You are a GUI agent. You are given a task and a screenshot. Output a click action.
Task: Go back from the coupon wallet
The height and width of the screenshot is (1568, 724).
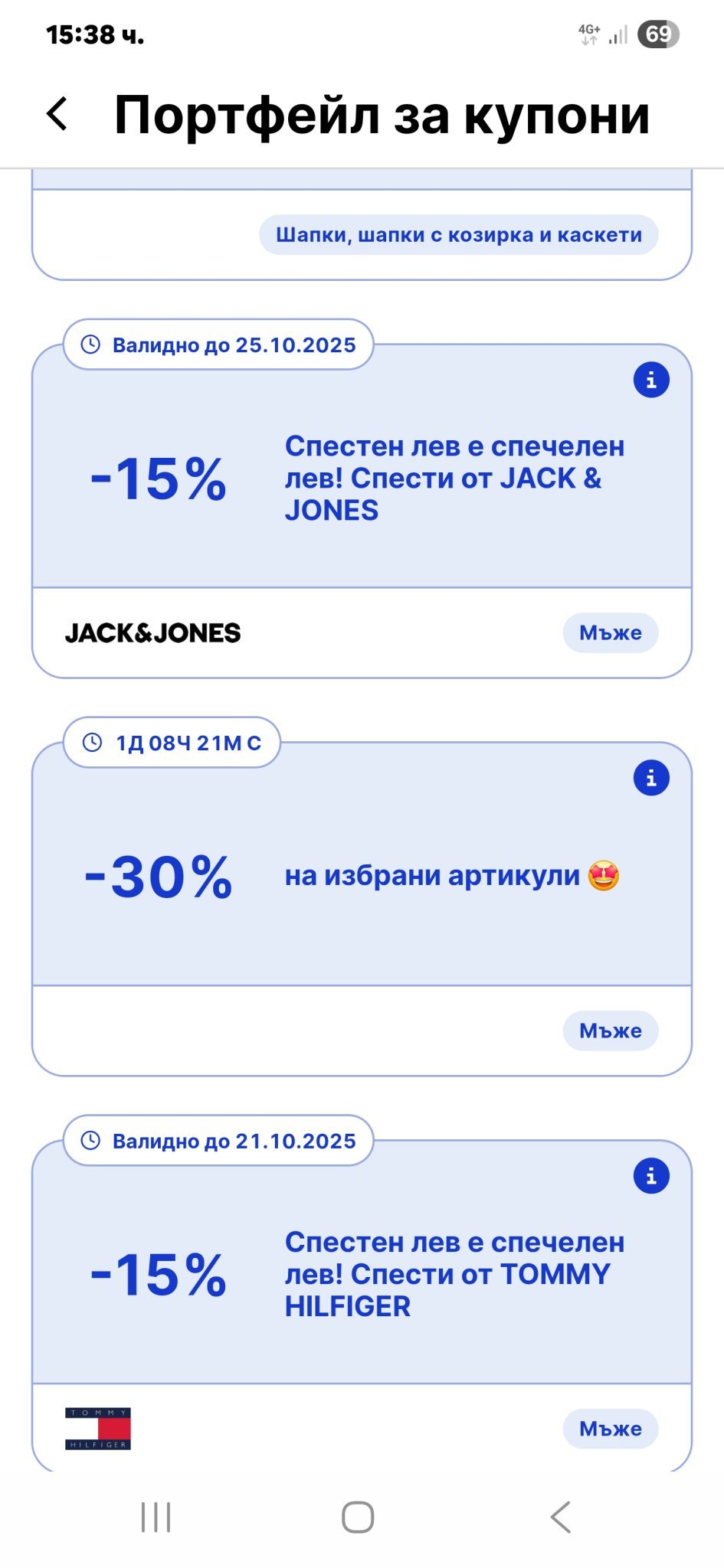57,114
